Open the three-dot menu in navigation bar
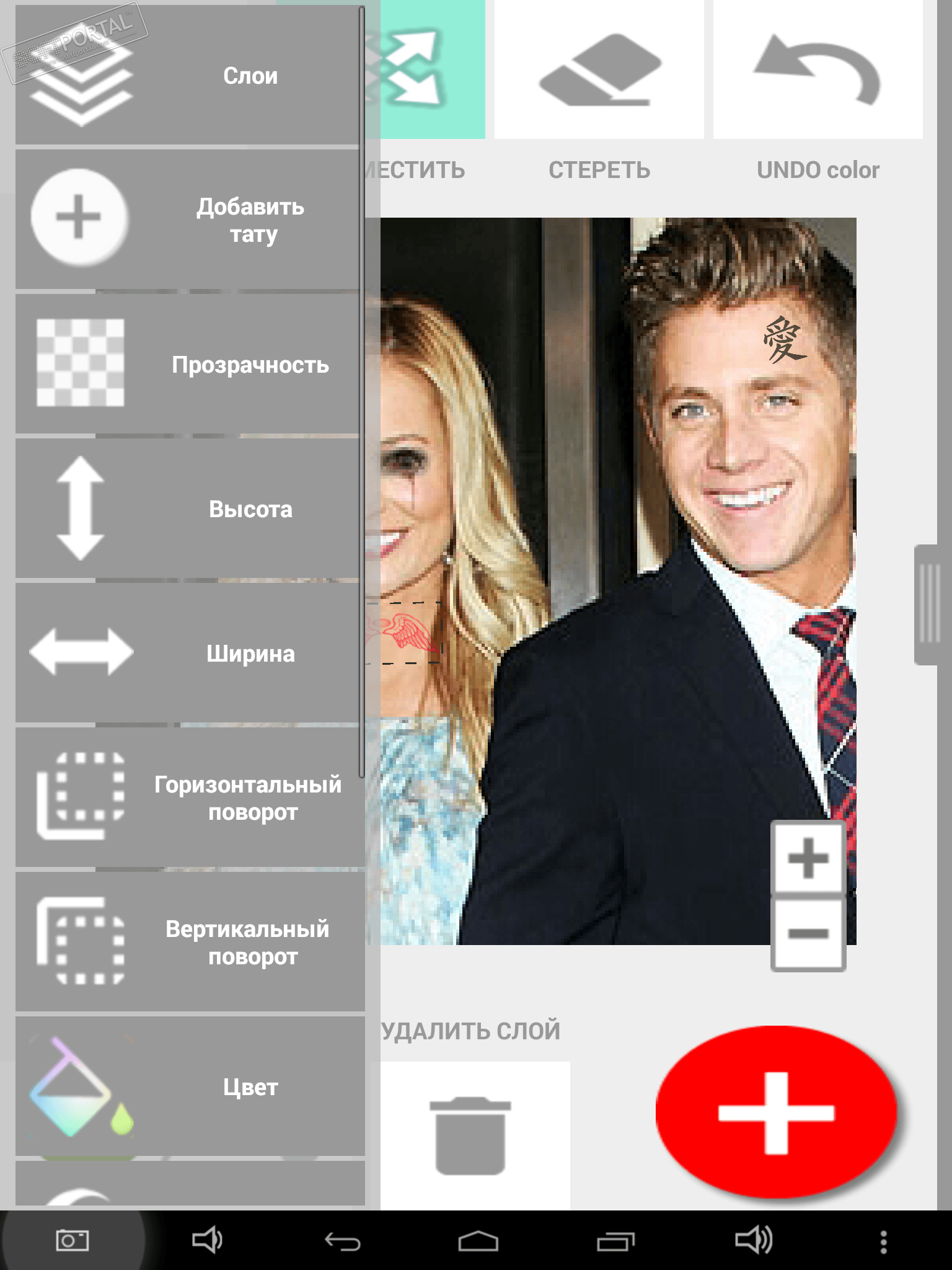This screenshot has width=952, height=1270. point(883,1241)
